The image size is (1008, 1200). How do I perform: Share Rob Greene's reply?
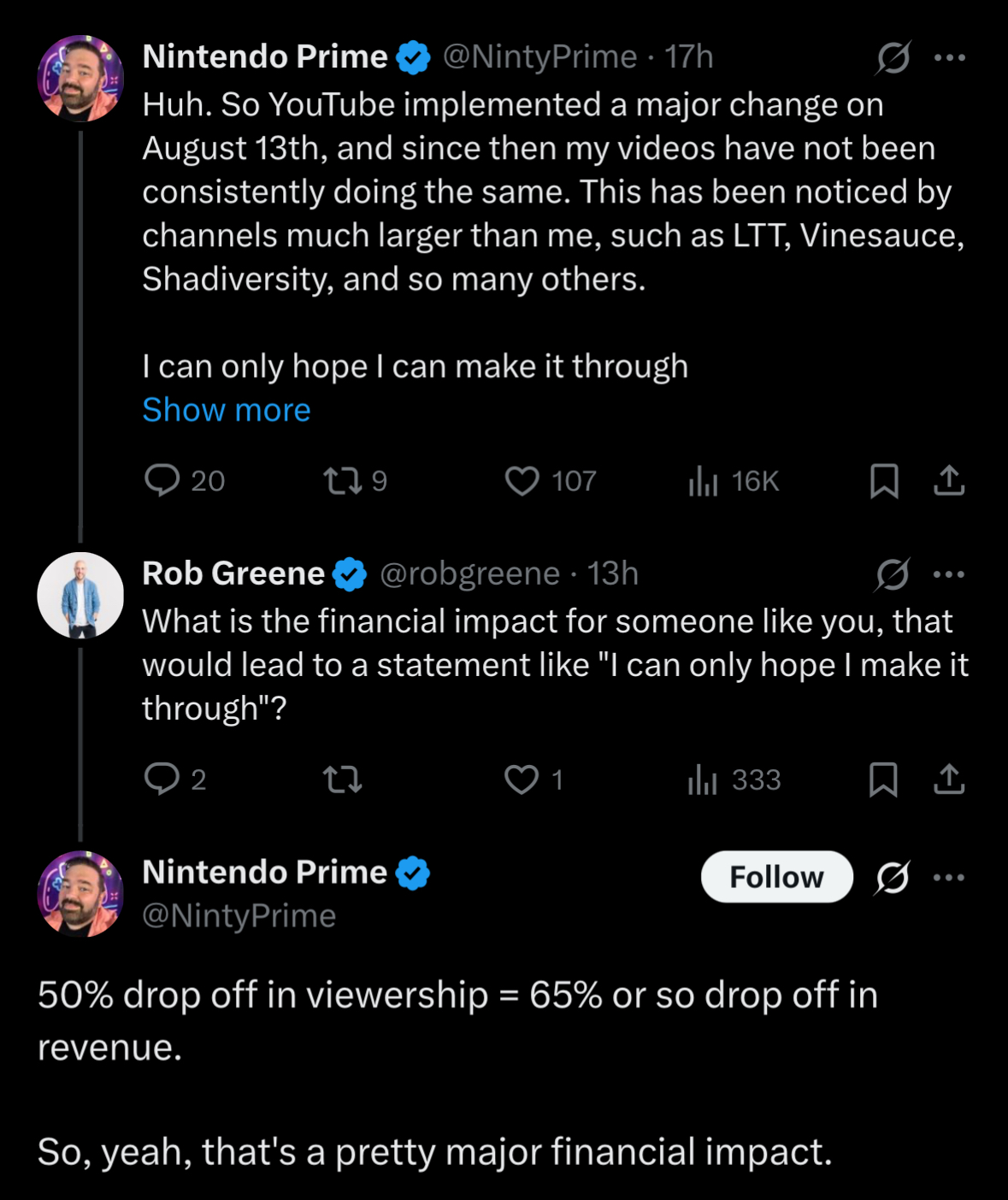pos(949,779)
